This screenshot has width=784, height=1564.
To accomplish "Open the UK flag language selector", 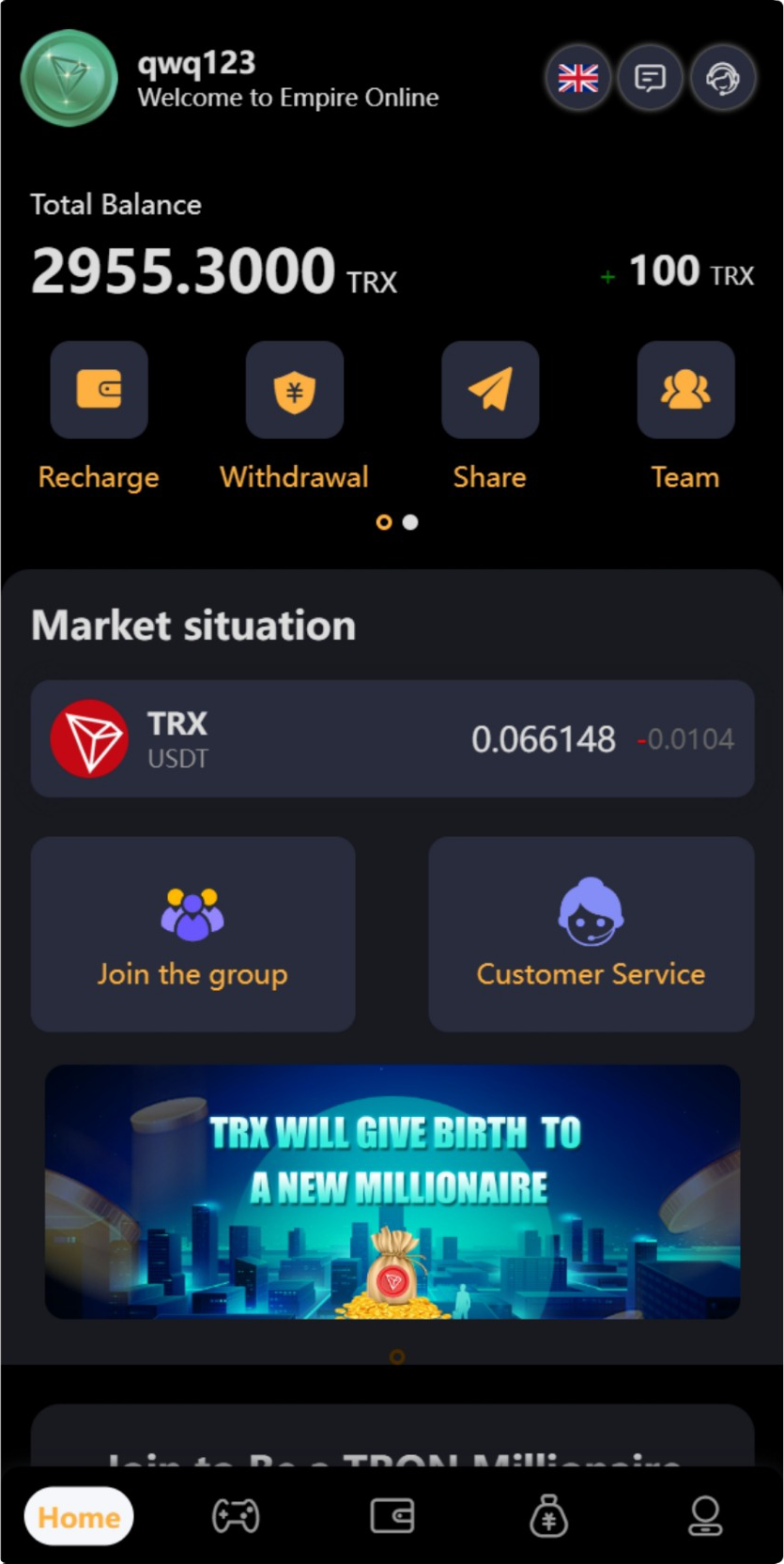I will [578, 79].
